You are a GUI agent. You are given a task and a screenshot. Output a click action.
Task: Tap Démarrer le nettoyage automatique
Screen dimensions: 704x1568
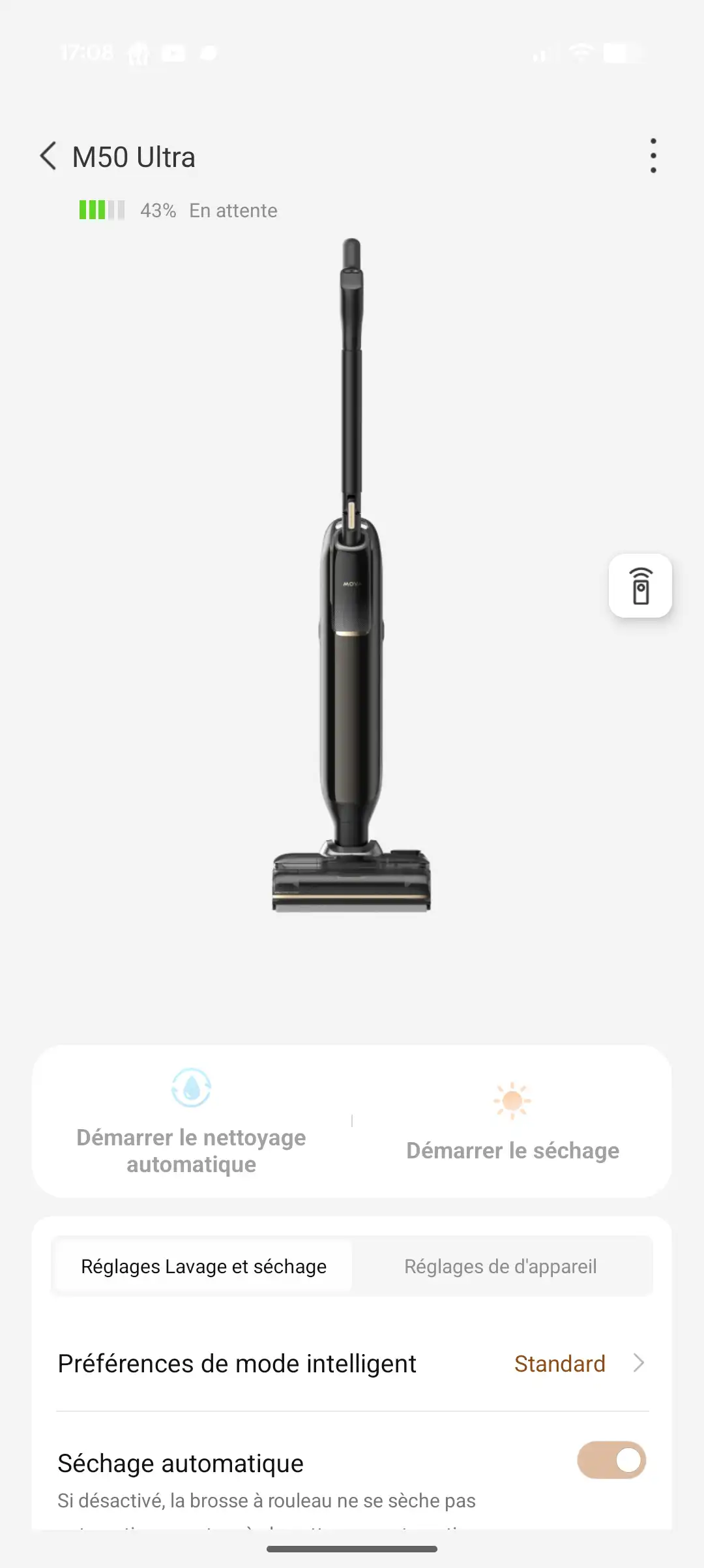pyautogui.click(x=191, y=1122)
